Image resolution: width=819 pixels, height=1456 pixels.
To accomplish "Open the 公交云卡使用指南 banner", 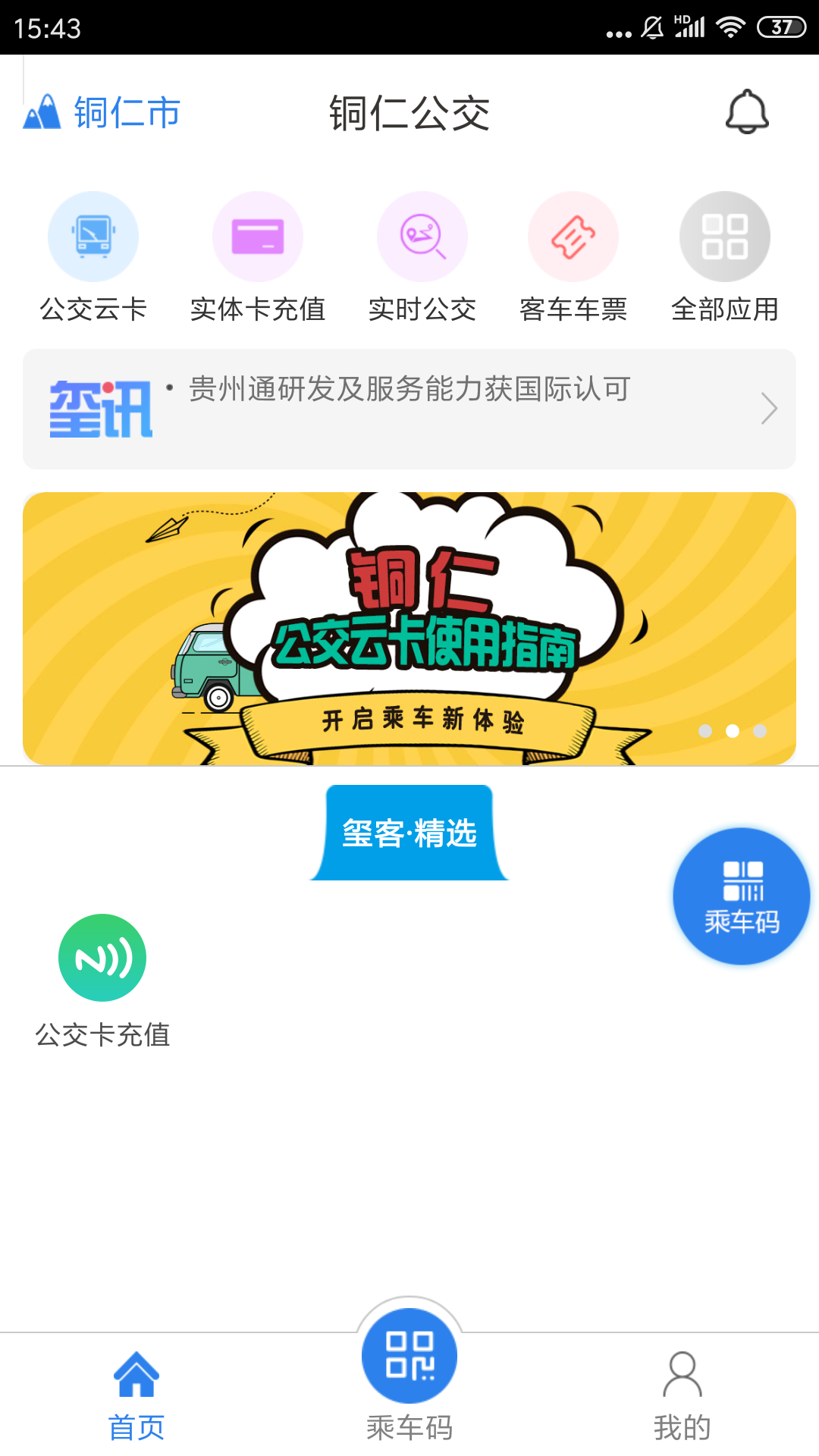I will [409, 628].
